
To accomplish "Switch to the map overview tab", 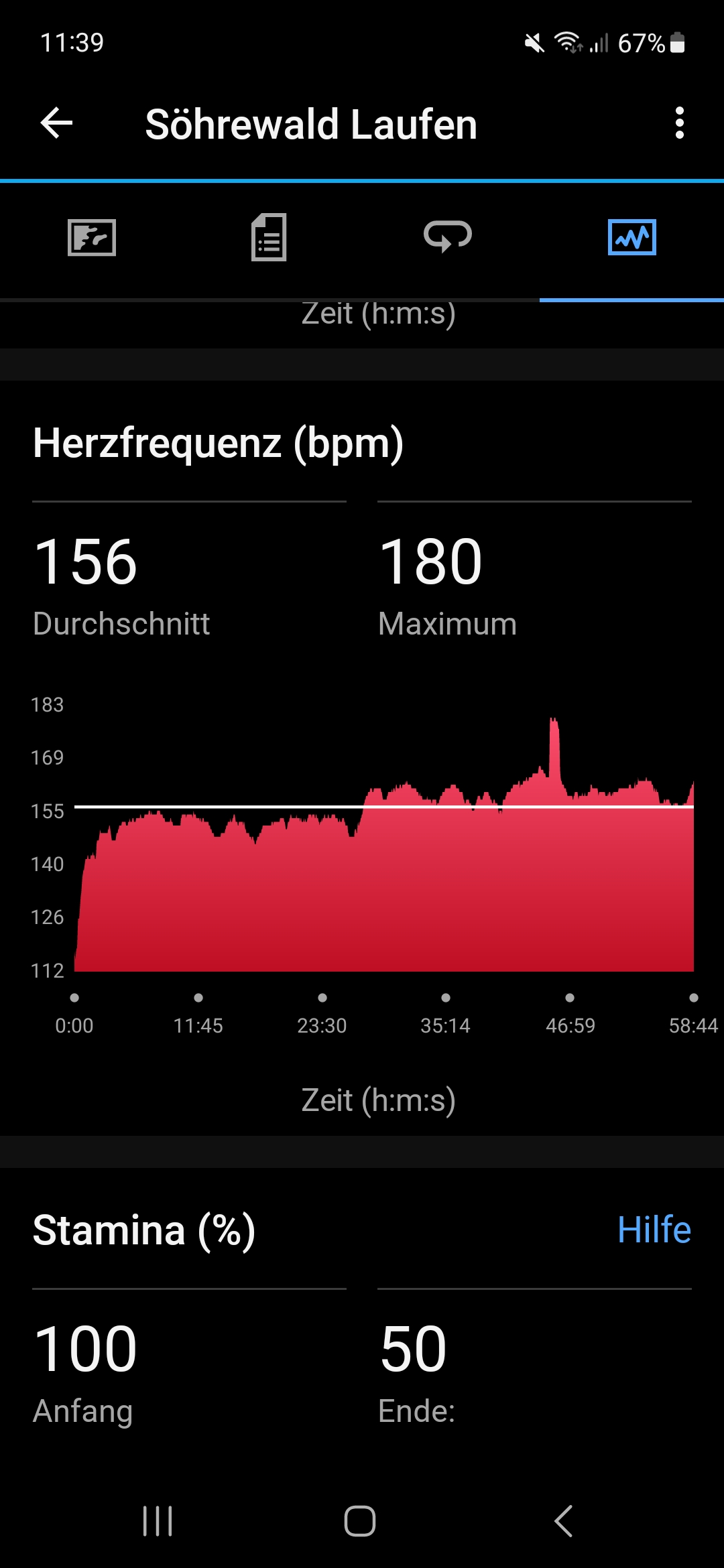I will [92, 237].
